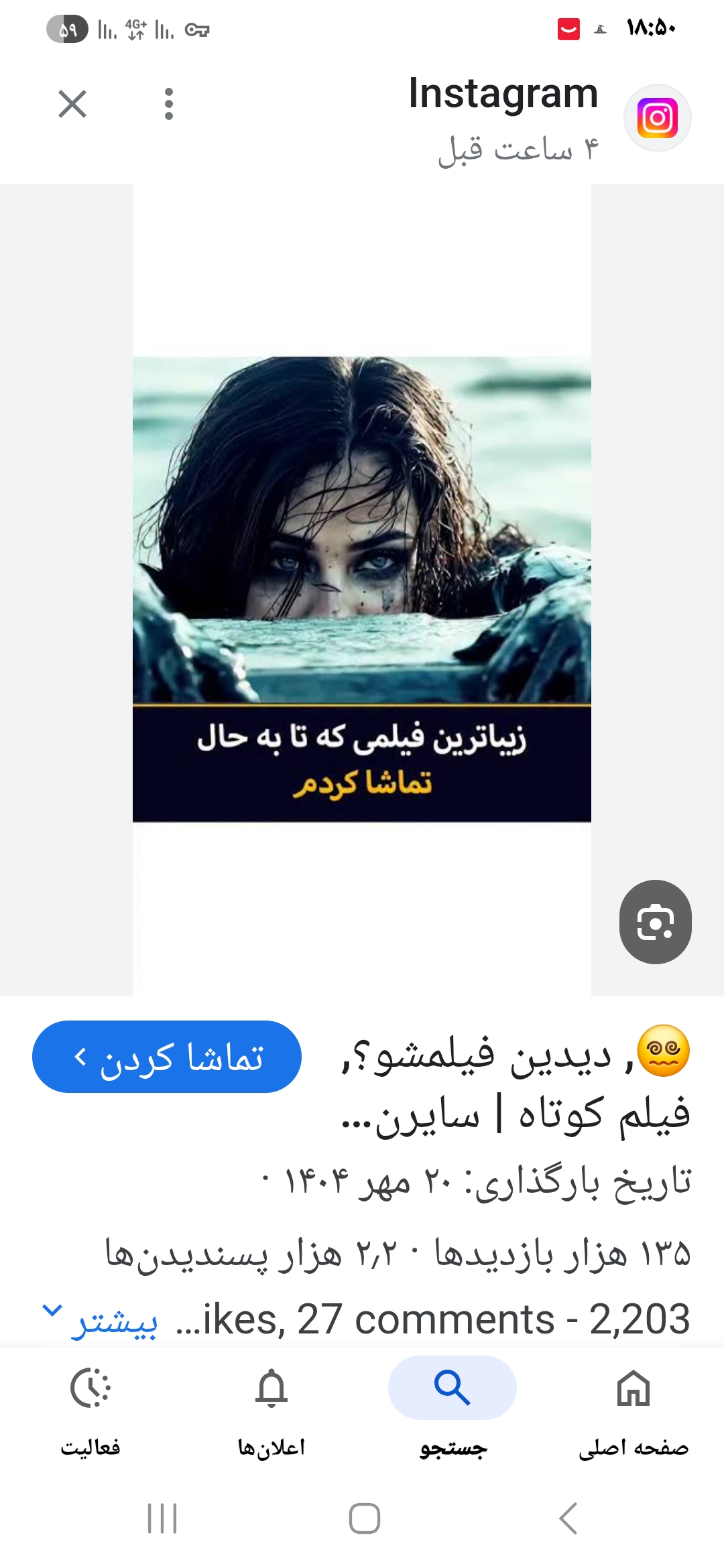Tap the blue تماشا کردن button

[x=167, y=1057]
